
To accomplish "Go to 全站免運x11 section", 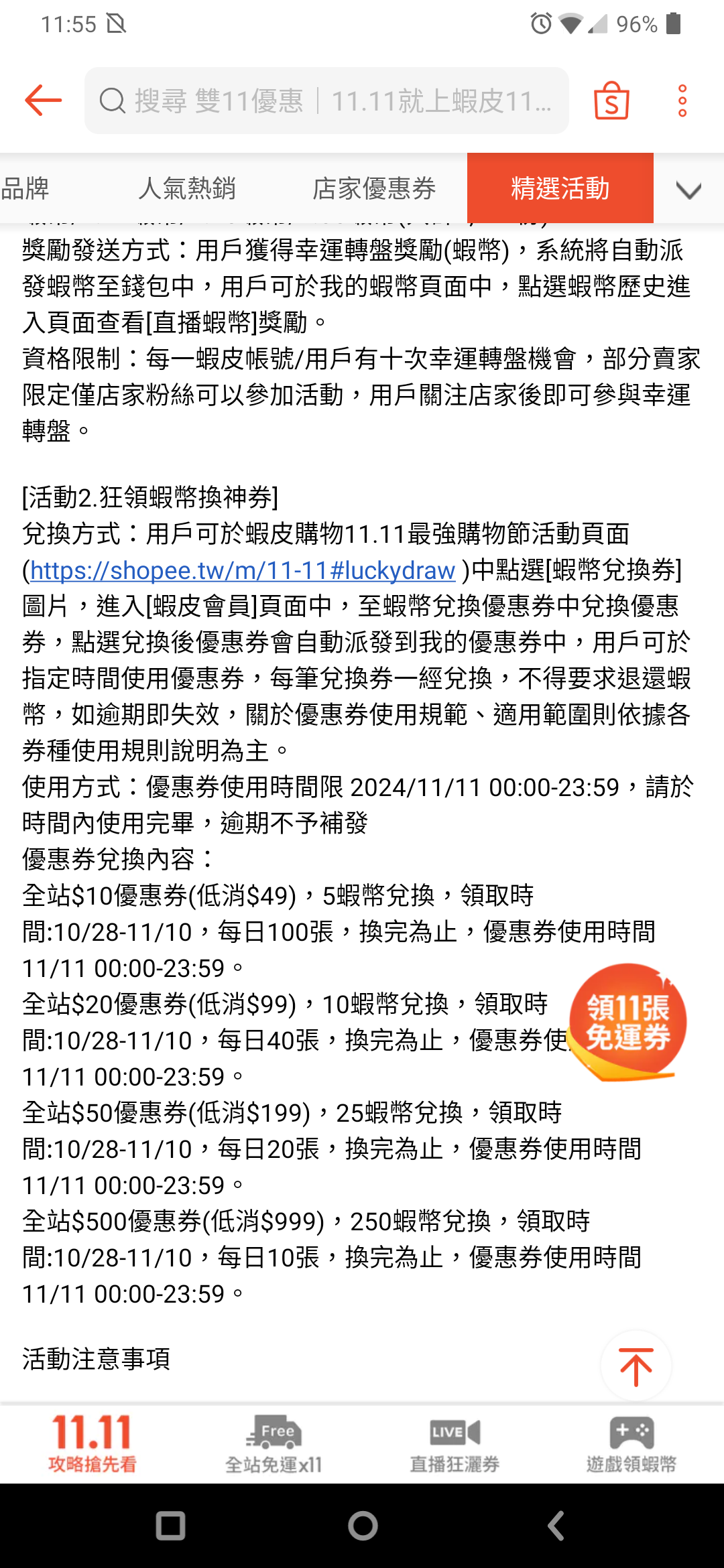I will pyautogui.click(x=274, y=1444).
